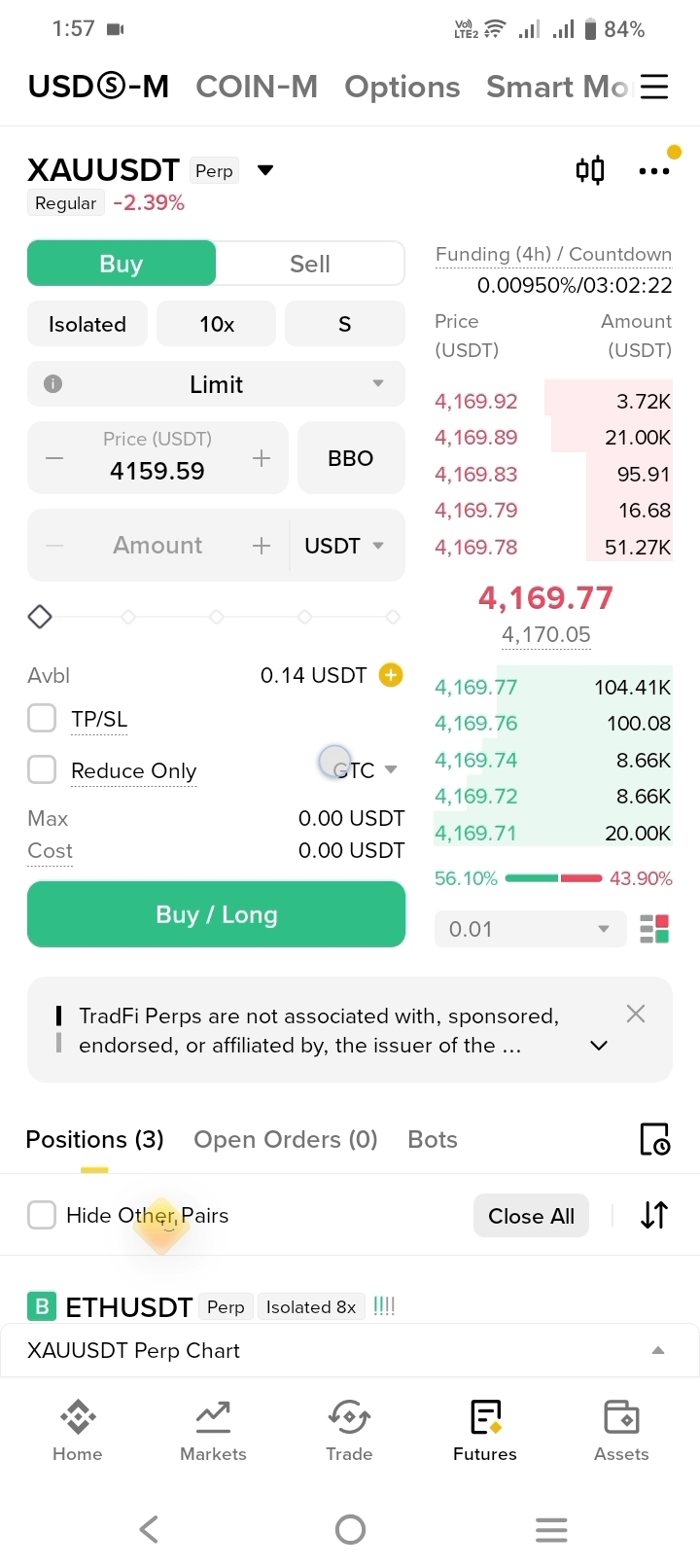
Task: Open the hamburger menu at top right
Action: click(654, 87)
